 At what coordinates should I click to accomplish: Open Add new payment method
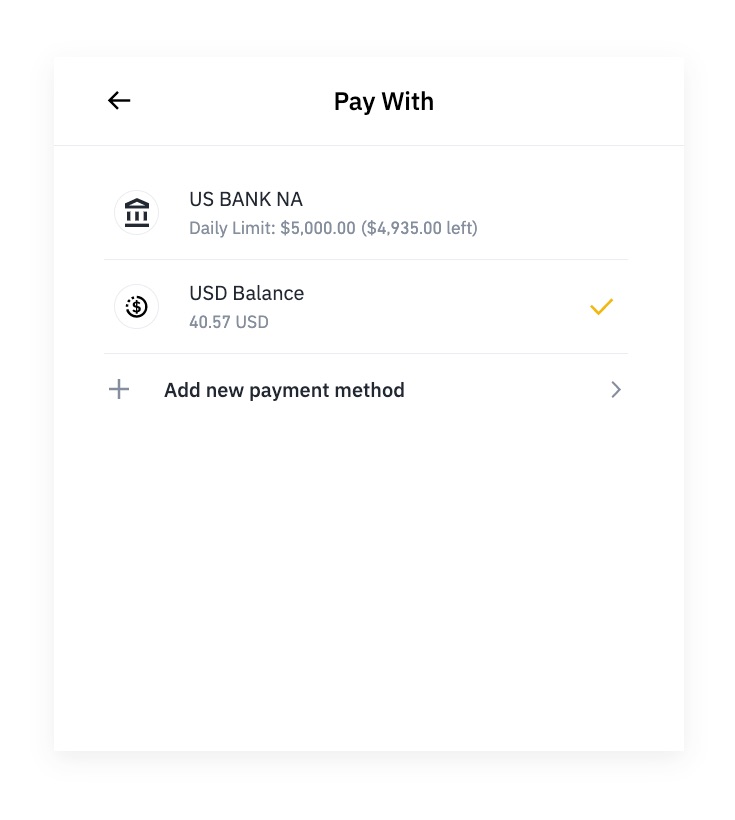366,390
